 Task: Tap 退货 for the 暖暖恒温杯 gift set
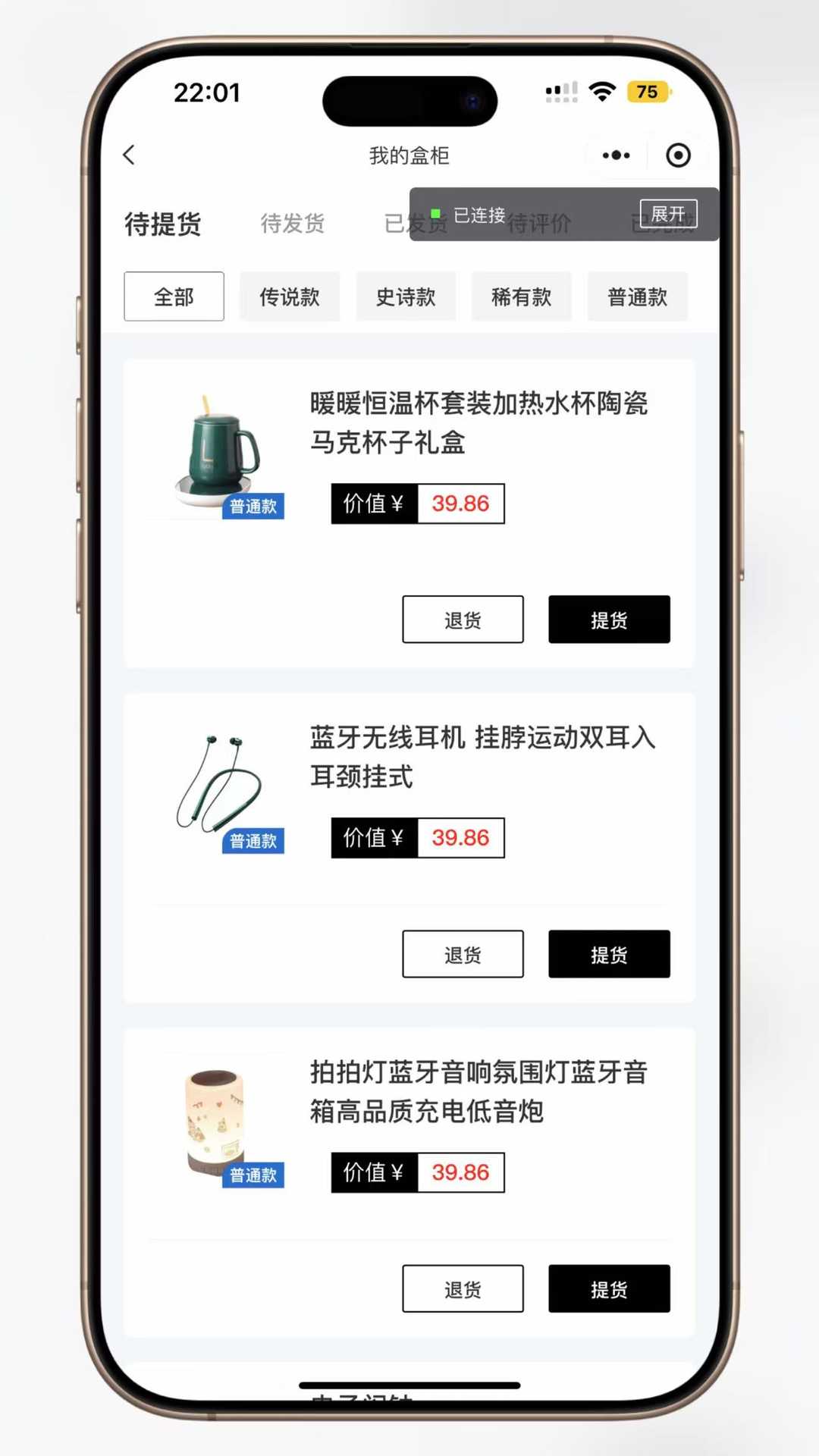pyautogui.click(x=463, y=620)
